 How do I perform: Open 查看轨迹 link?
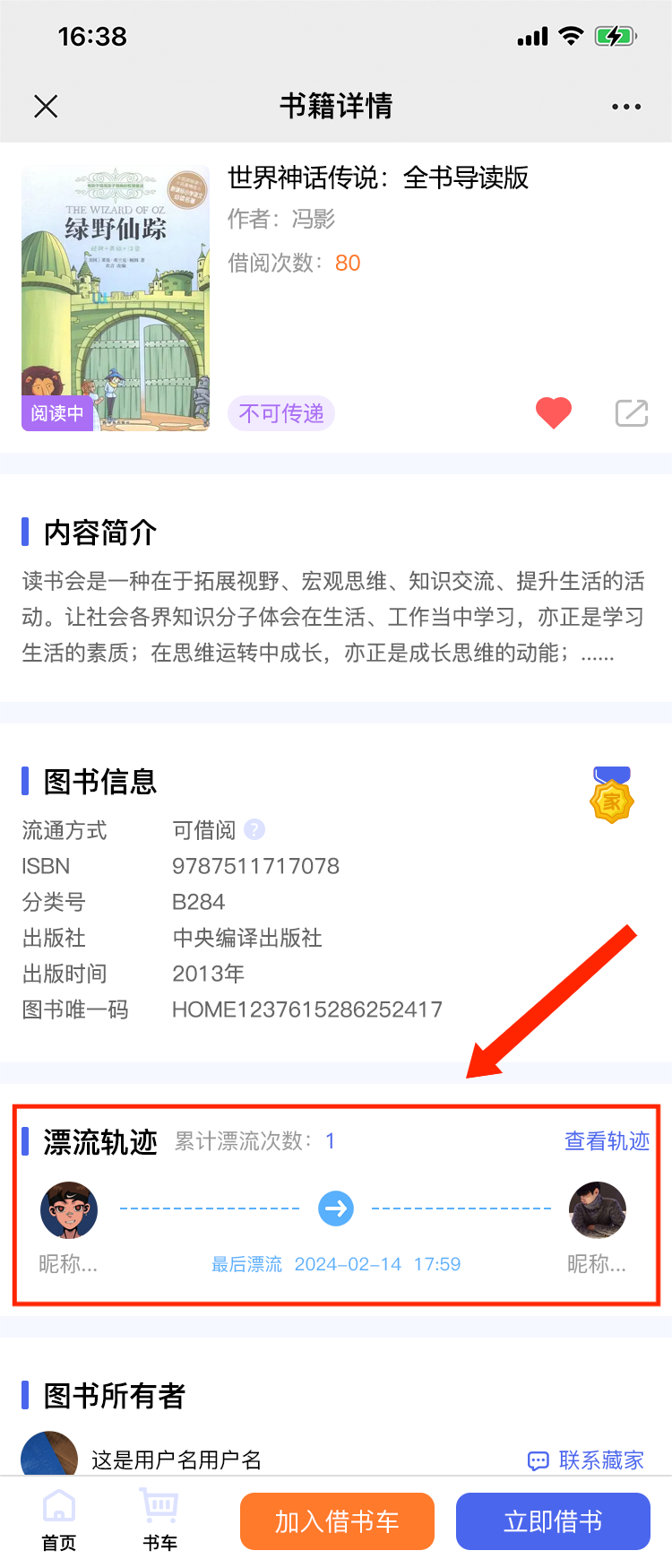click(607, 1140)
